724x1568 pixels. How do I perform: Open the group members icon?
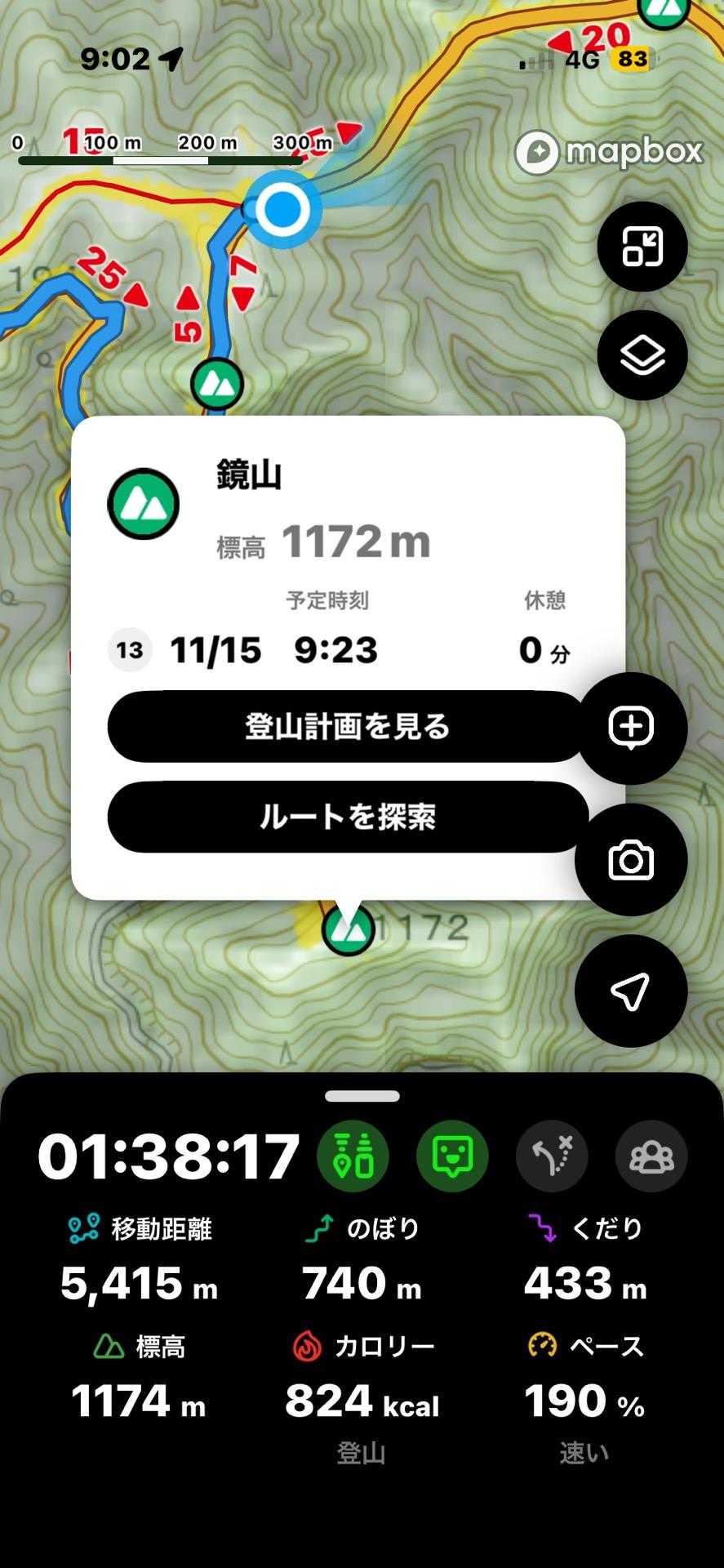[x=651, y=1156]
